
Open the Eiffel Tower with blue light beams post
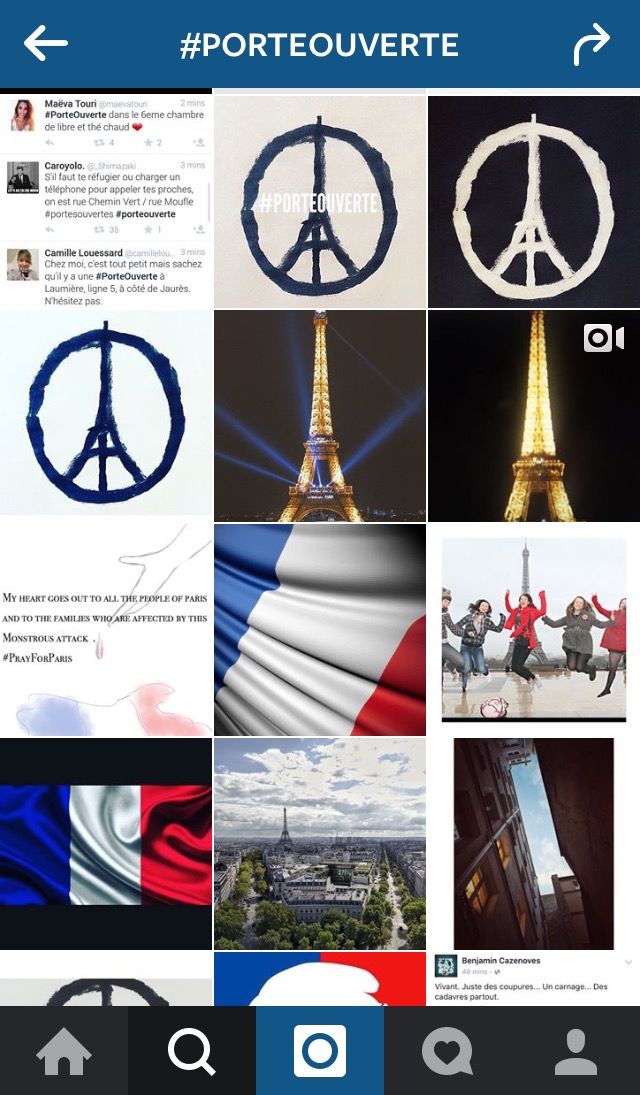(320, 415)
